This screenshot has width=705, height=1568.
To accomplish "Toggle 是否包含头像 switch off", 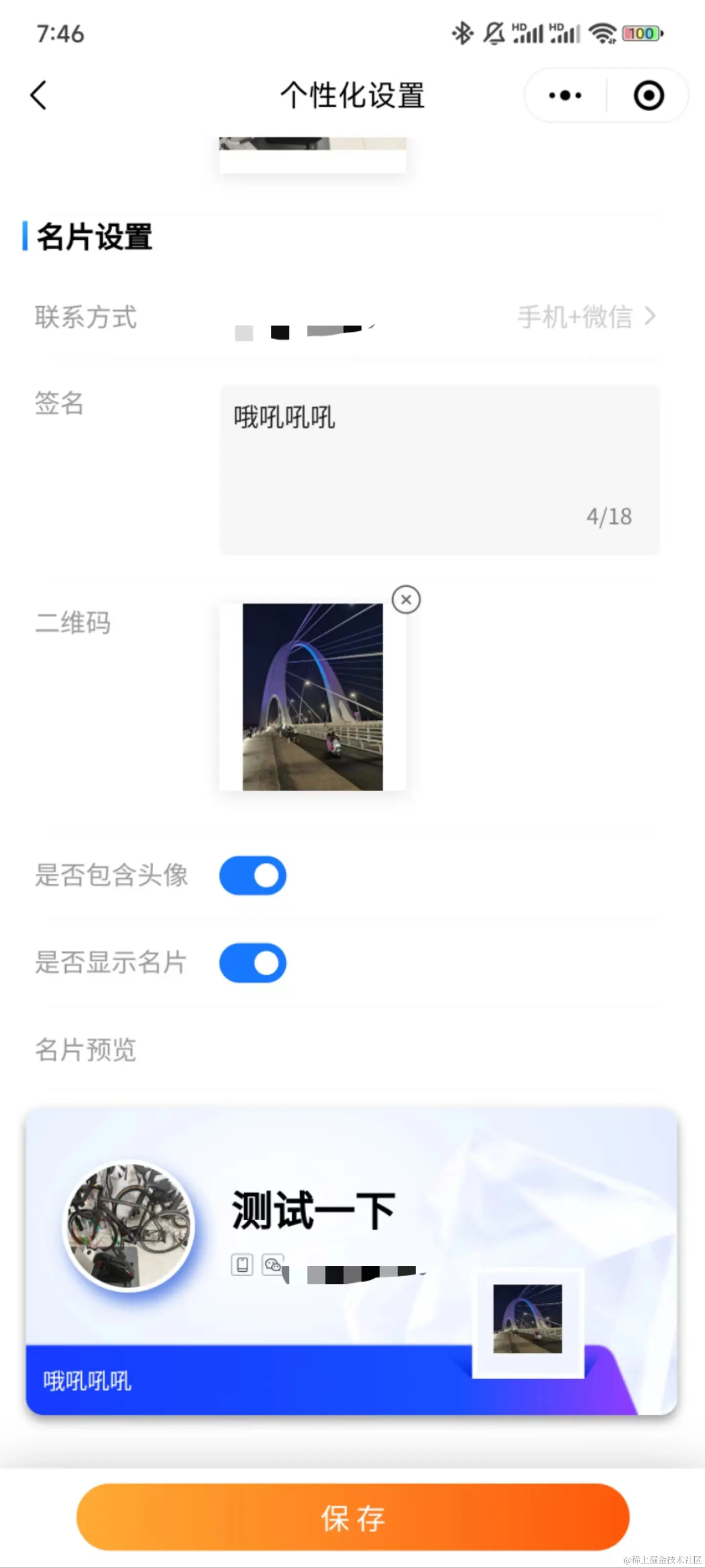I will coord(253,875).
